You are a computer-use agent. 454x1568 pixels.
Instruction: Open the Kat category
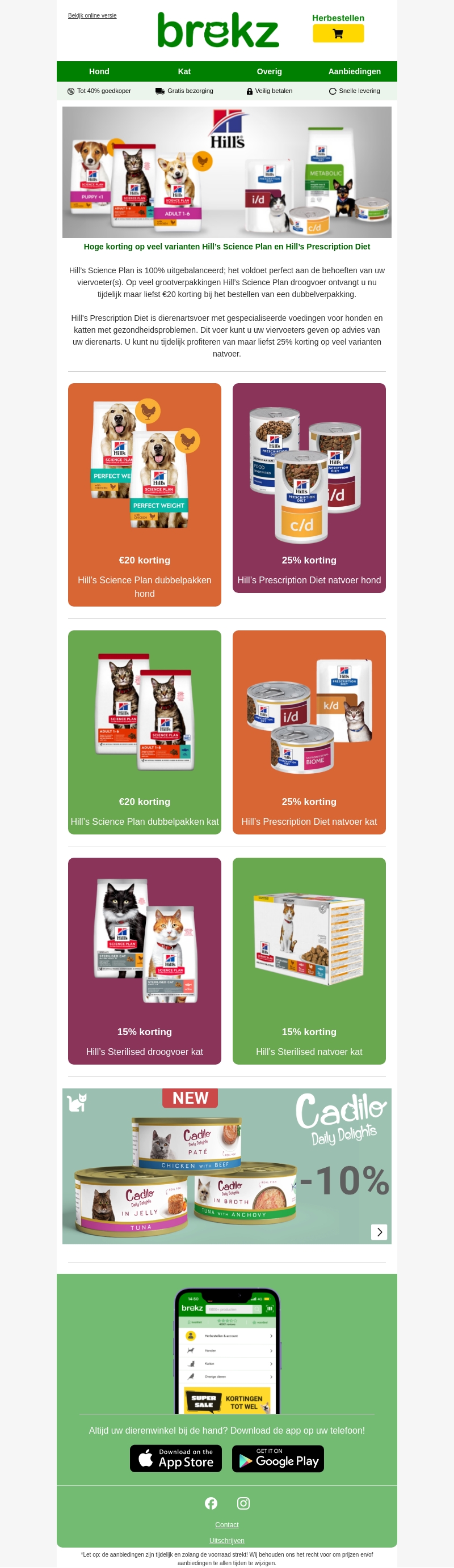tap(184, 72)
